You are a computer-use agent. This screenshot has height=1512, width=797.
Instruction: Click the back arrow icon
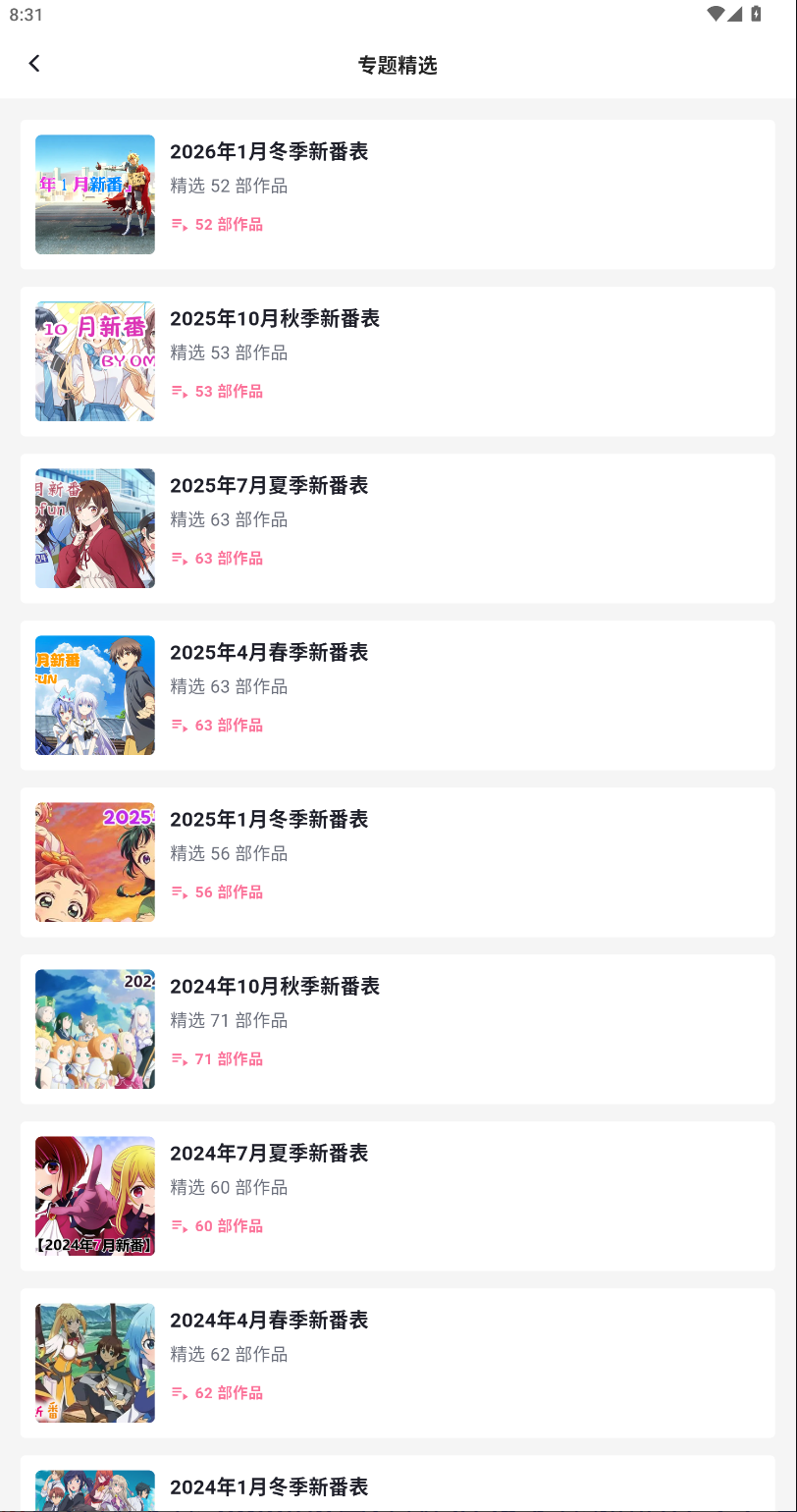click(34, 63)
